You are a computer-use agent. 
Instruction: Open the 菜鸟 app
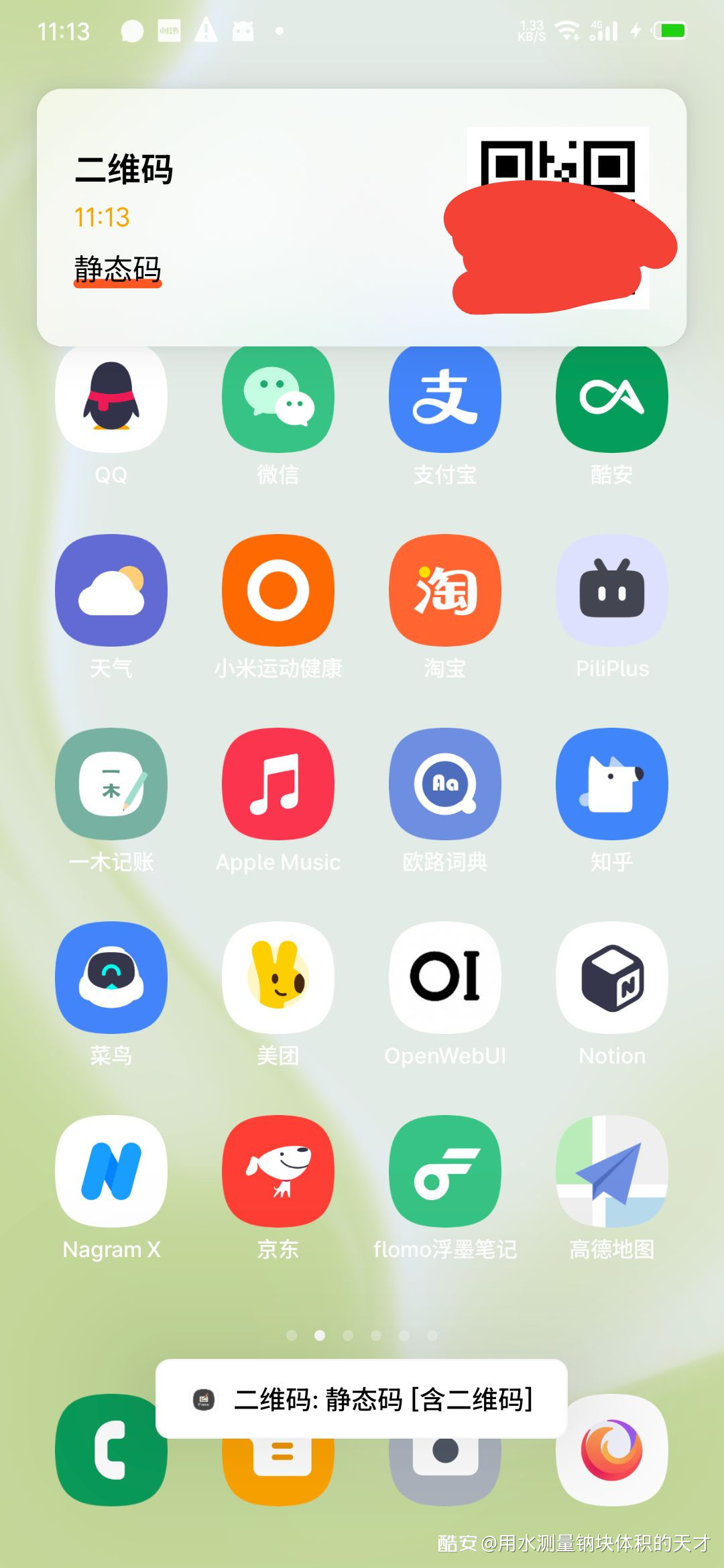pos(111,978)
